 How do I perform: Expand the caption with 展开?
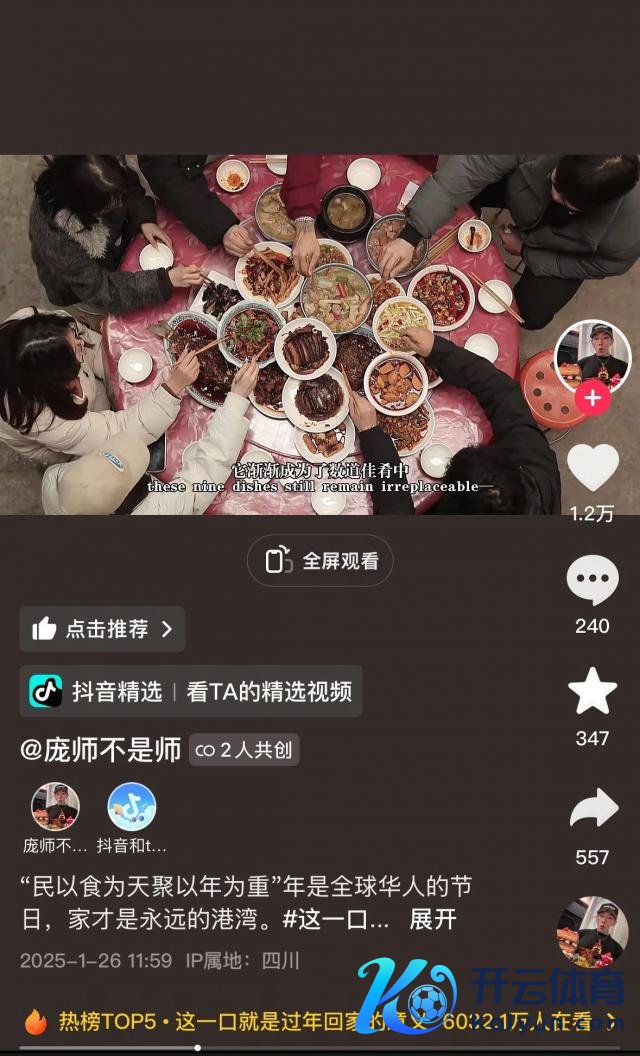[x=433, y=919]
